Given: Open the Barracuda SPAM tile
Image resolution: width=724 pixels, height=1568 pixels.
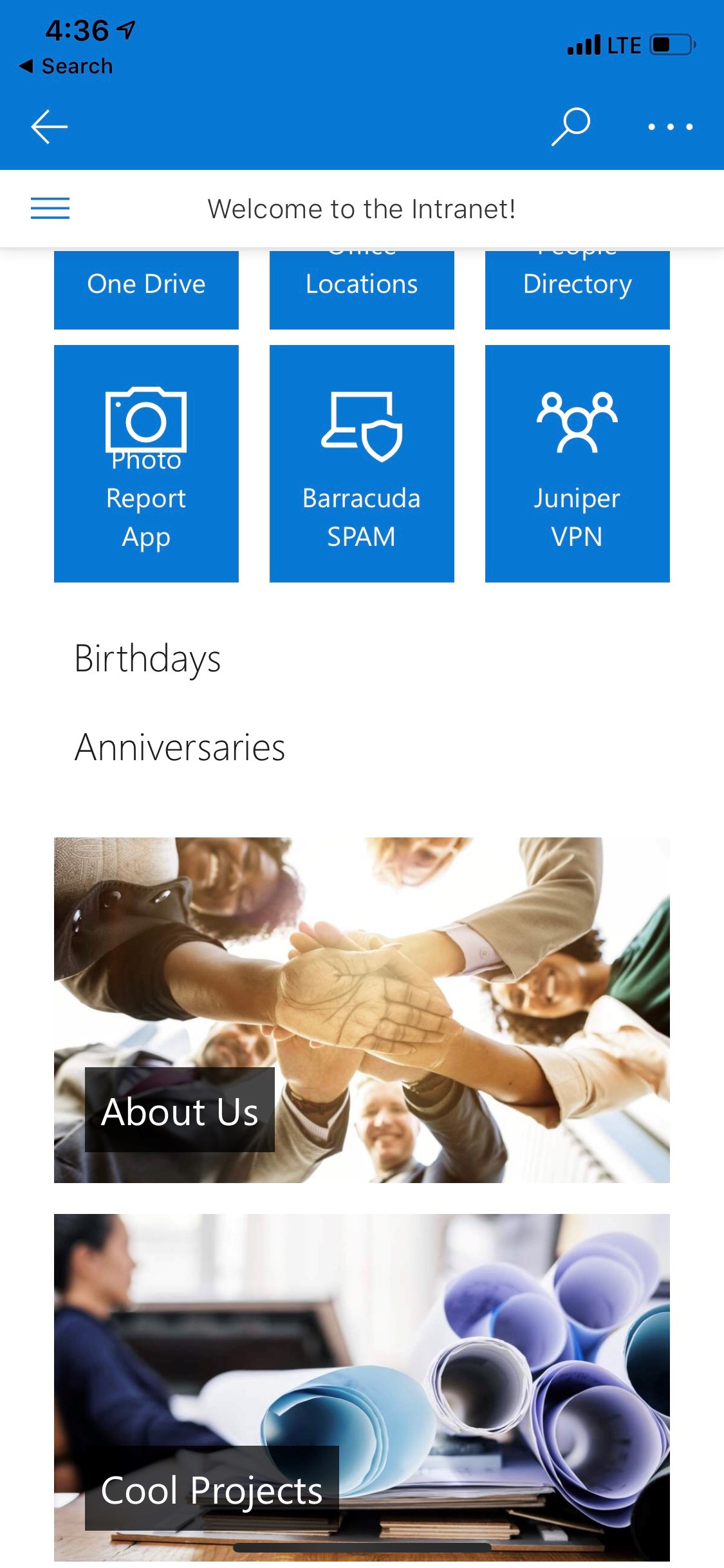Looking at the screenshot, I should (362, 463).
